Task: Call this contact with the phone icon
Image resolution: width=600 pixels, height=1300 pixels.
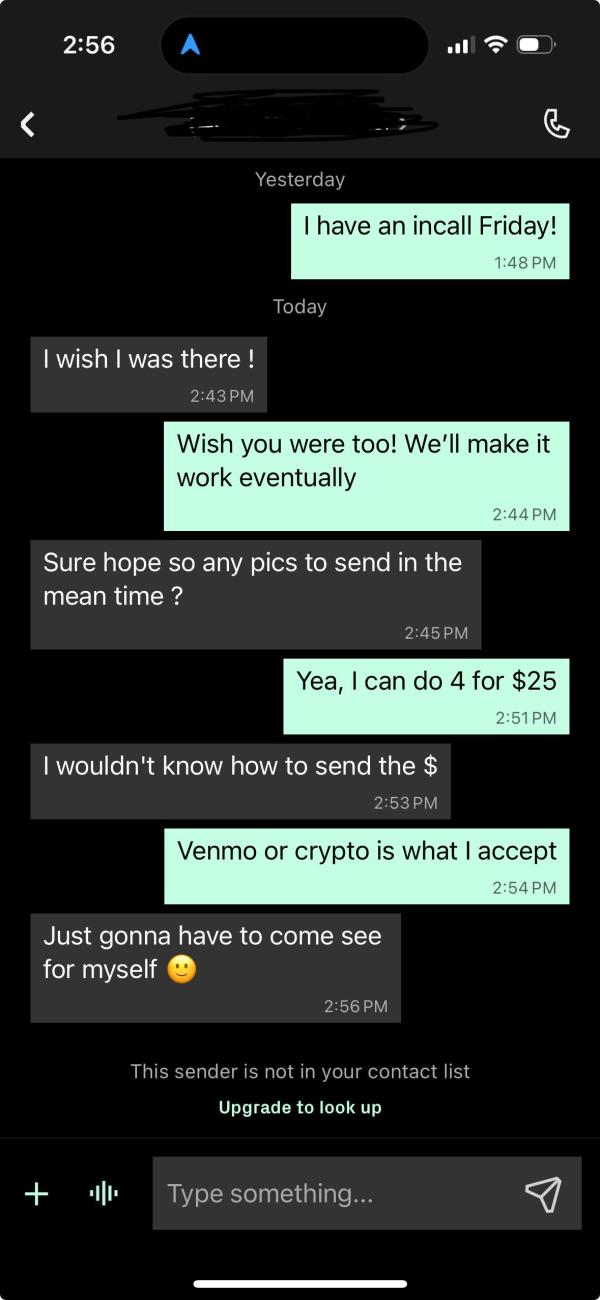Action: click(556, 123)
